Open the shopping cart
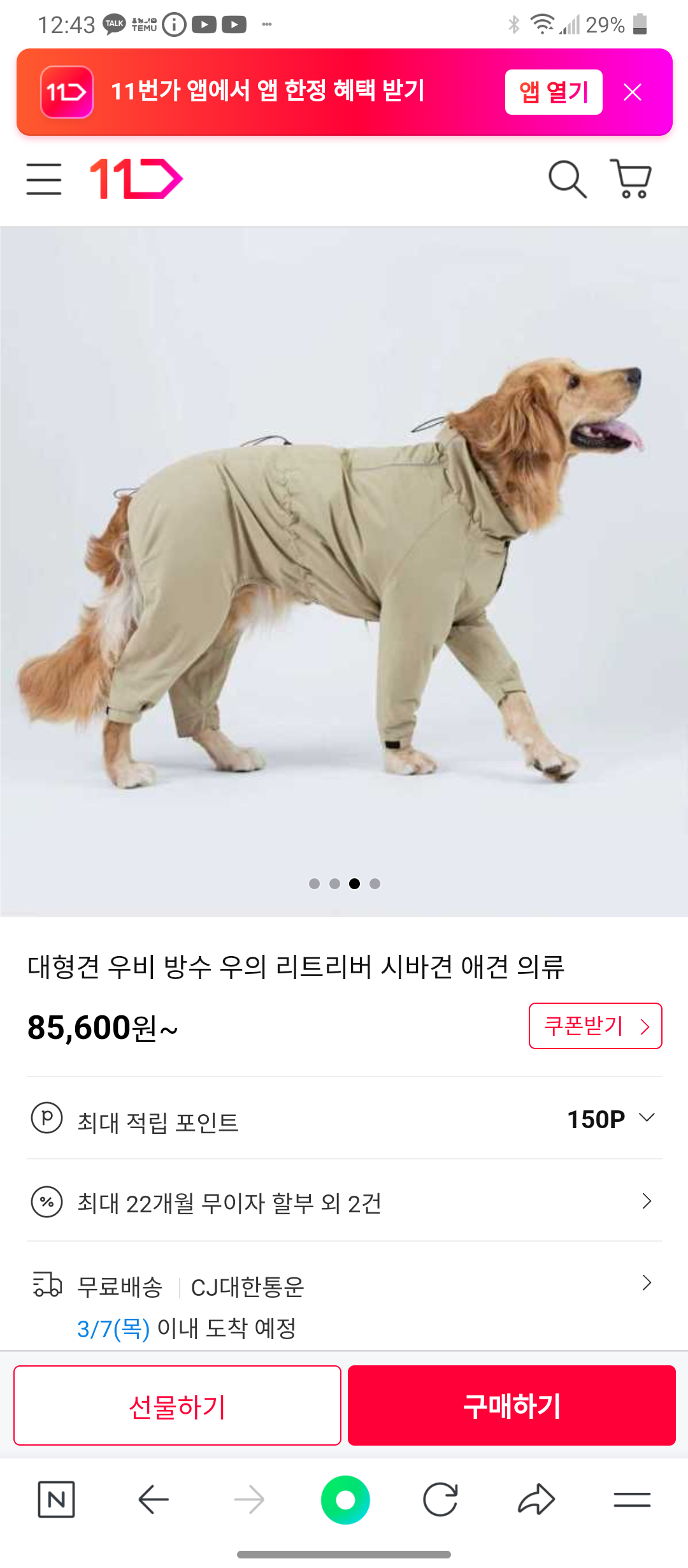Screen dimensions: 688x1568 [631, 178]
